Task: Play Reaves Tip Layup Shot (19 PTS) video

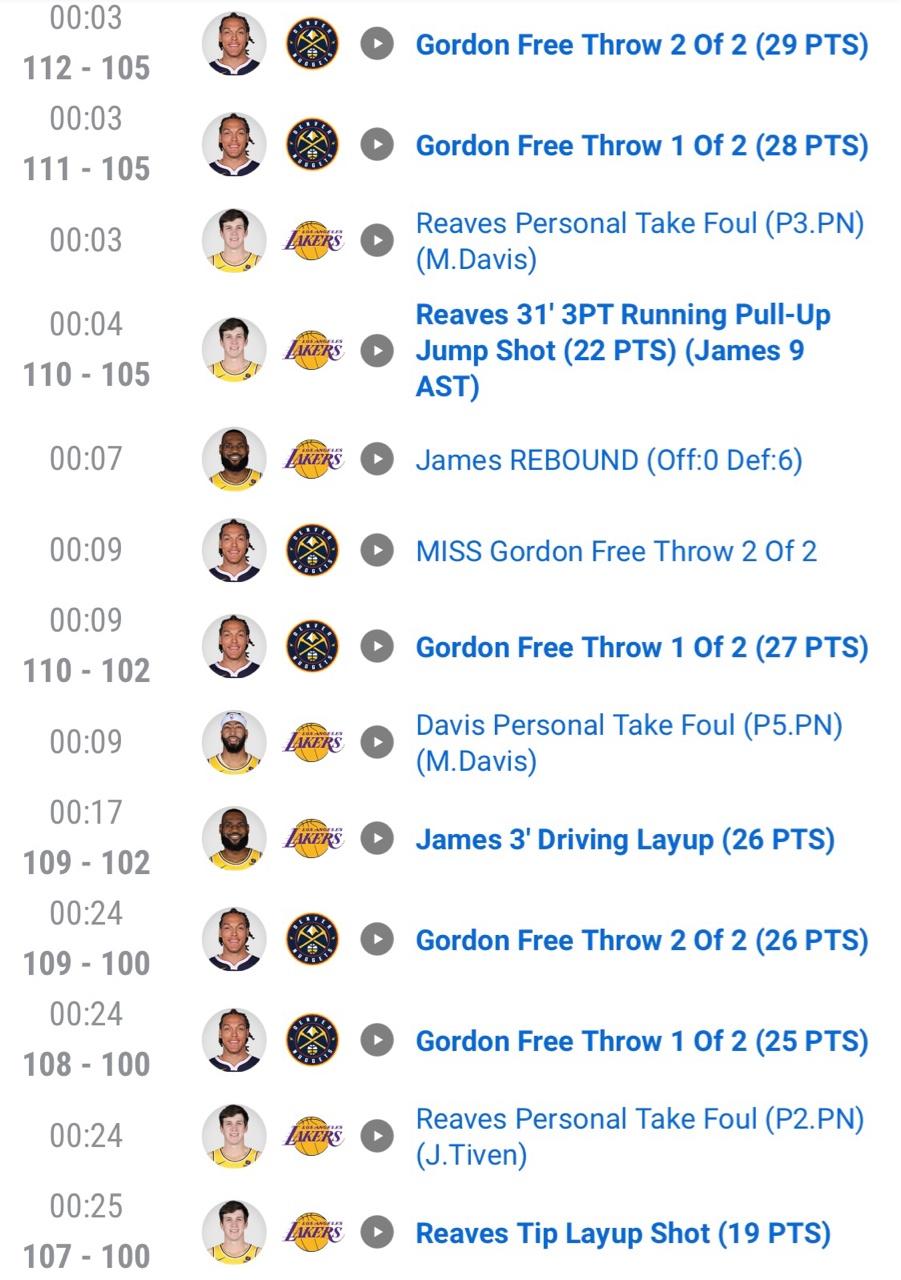Action: pos(377,1233)
